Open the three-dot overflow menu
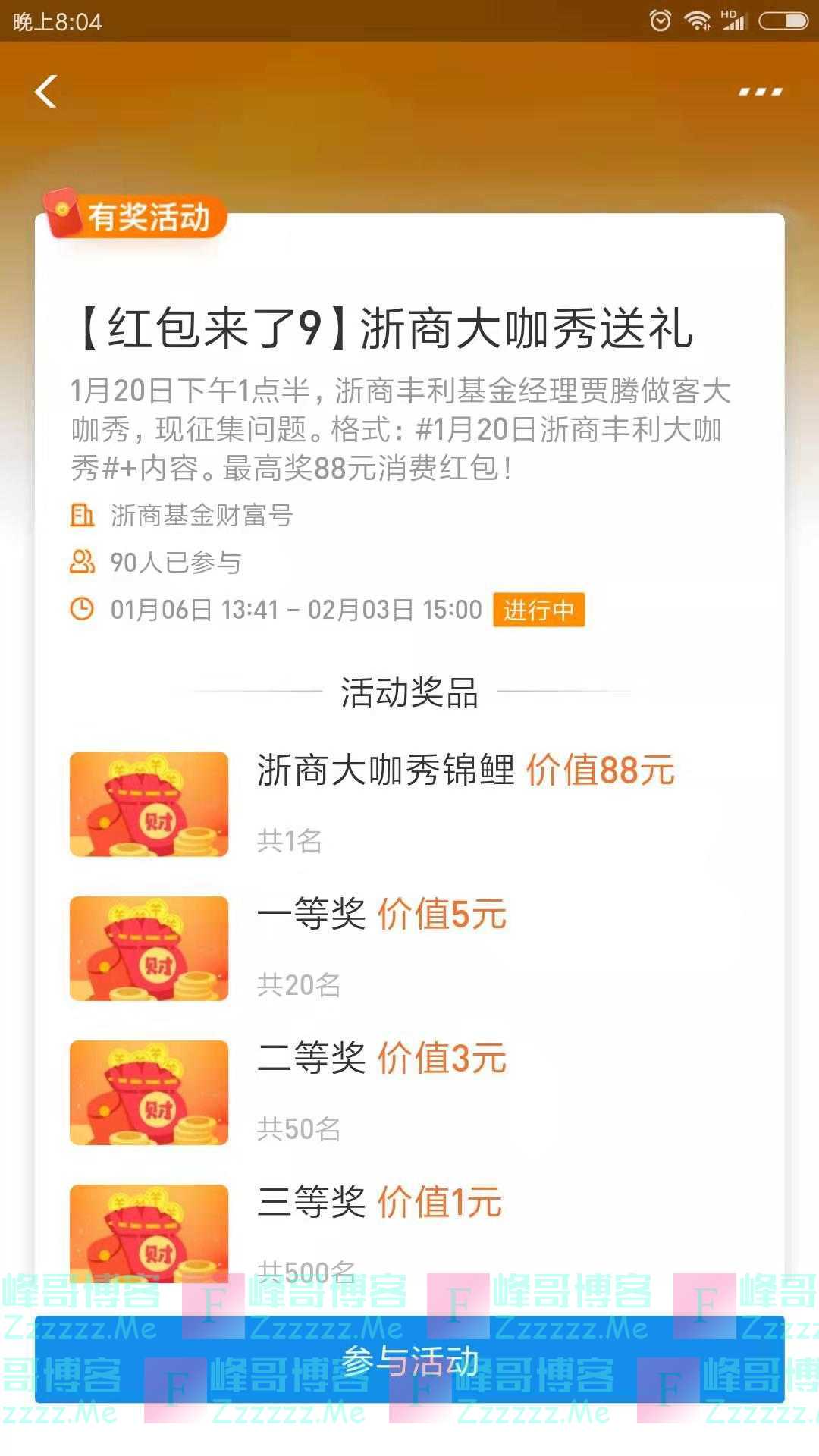Screen dimensions: 819x1456 point(760,92)
